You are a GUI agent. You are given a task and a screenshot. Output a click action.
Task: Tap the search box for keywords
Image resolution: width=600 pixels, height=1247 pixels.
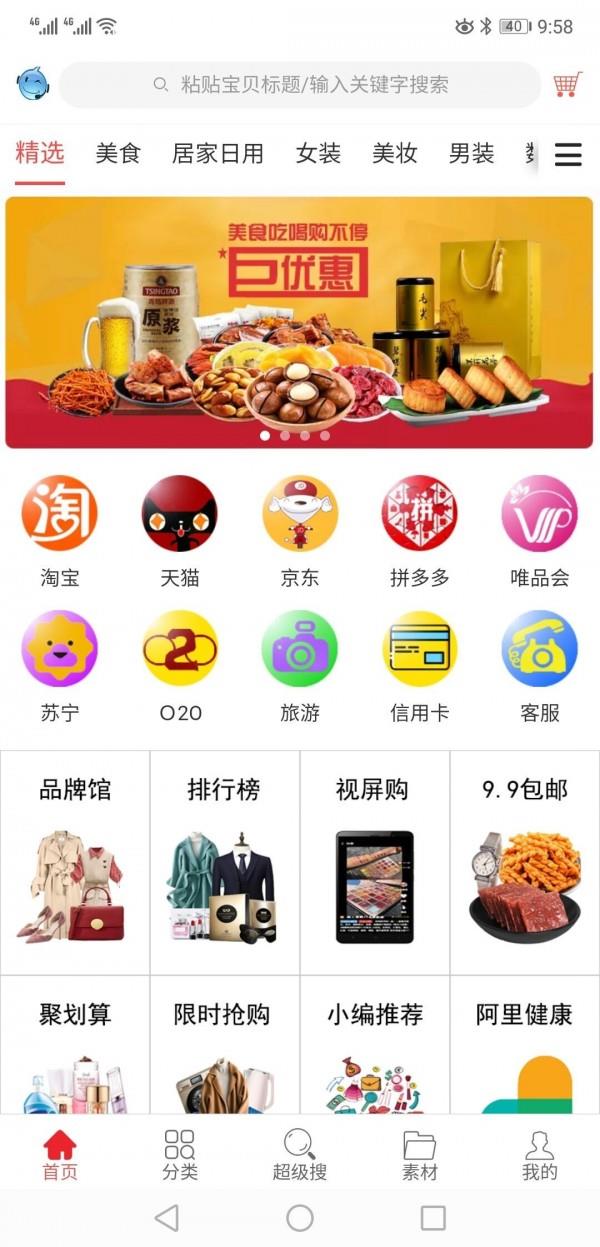(300, 85)
